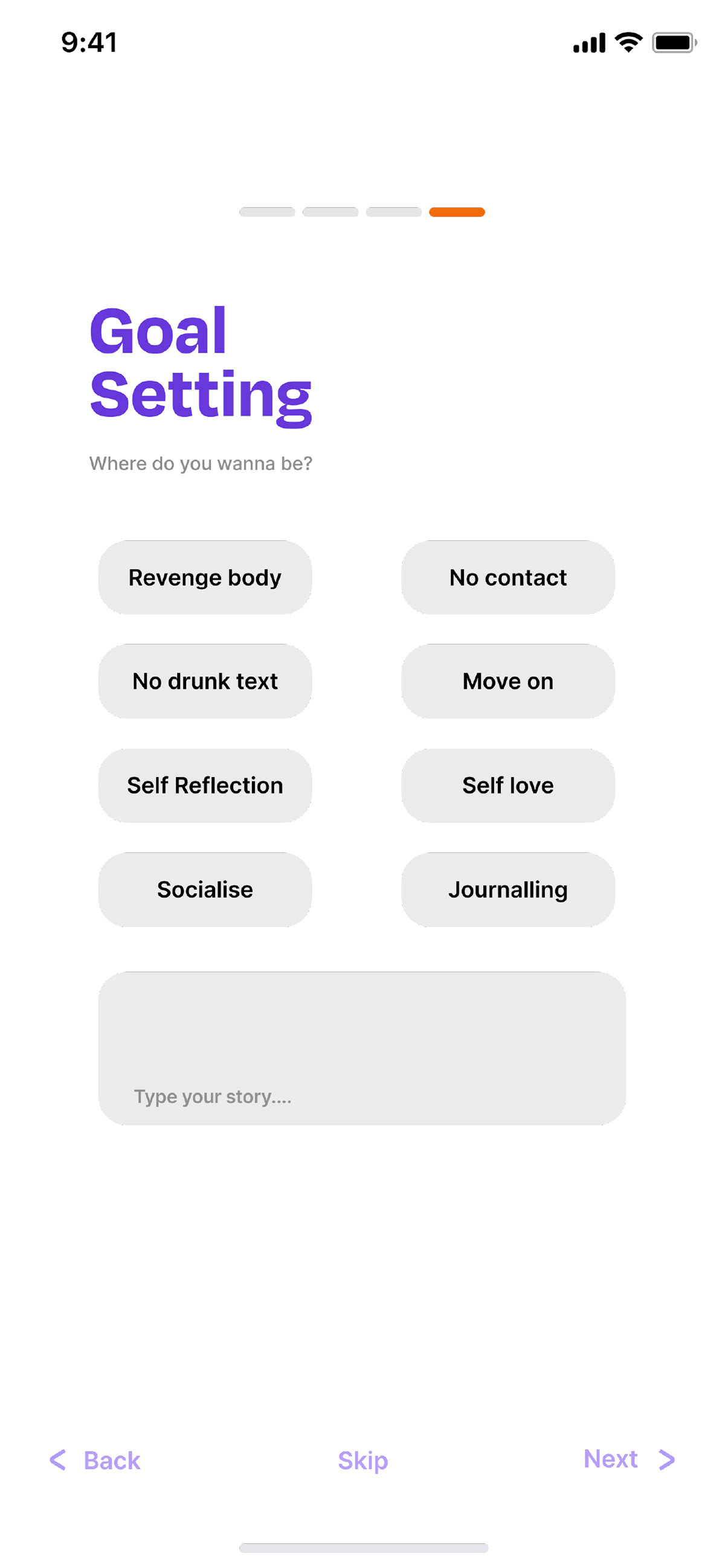The image size is (725, 1568).
Task: Choose the No contact goal
Action: click(x=507, y=577)
